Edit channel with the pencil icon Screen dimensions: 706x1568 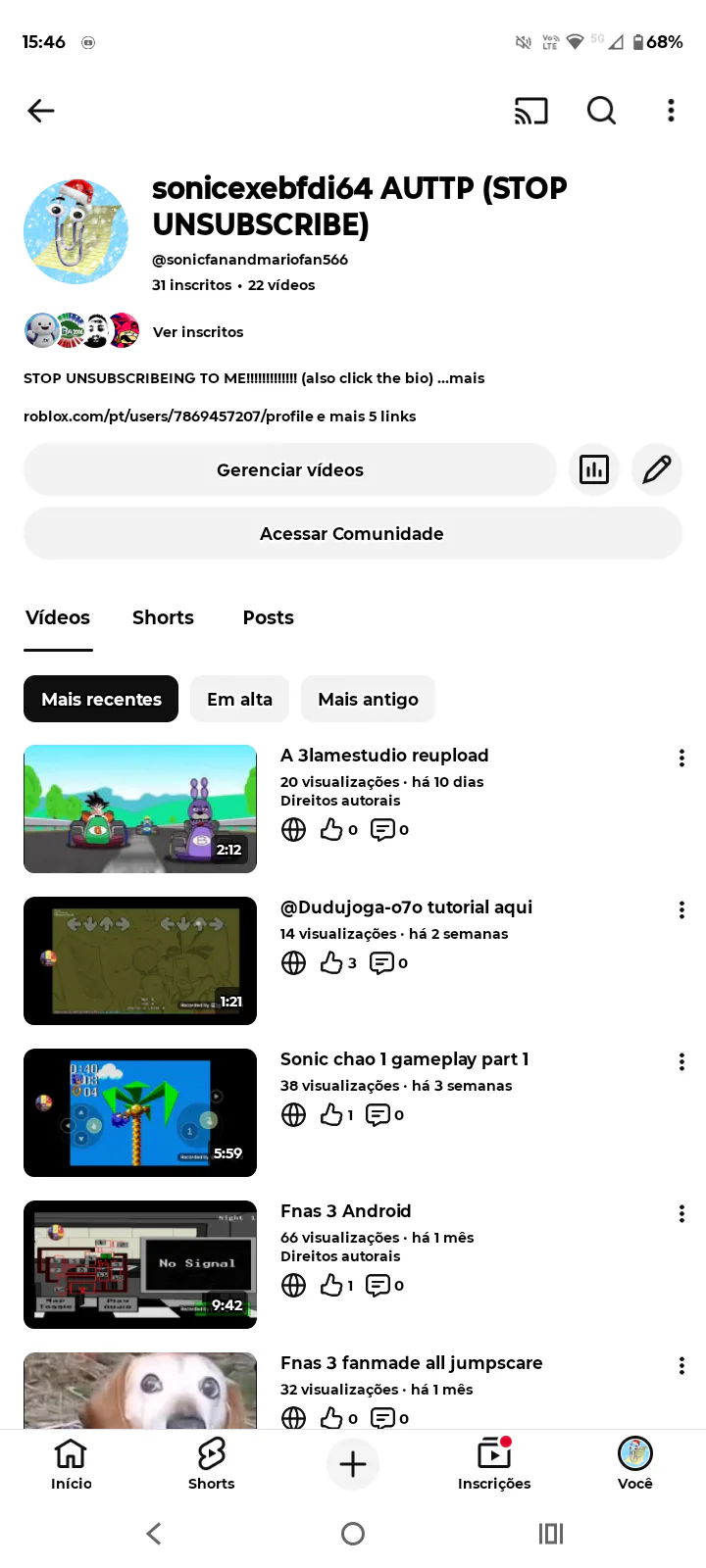tap(657, 469)
